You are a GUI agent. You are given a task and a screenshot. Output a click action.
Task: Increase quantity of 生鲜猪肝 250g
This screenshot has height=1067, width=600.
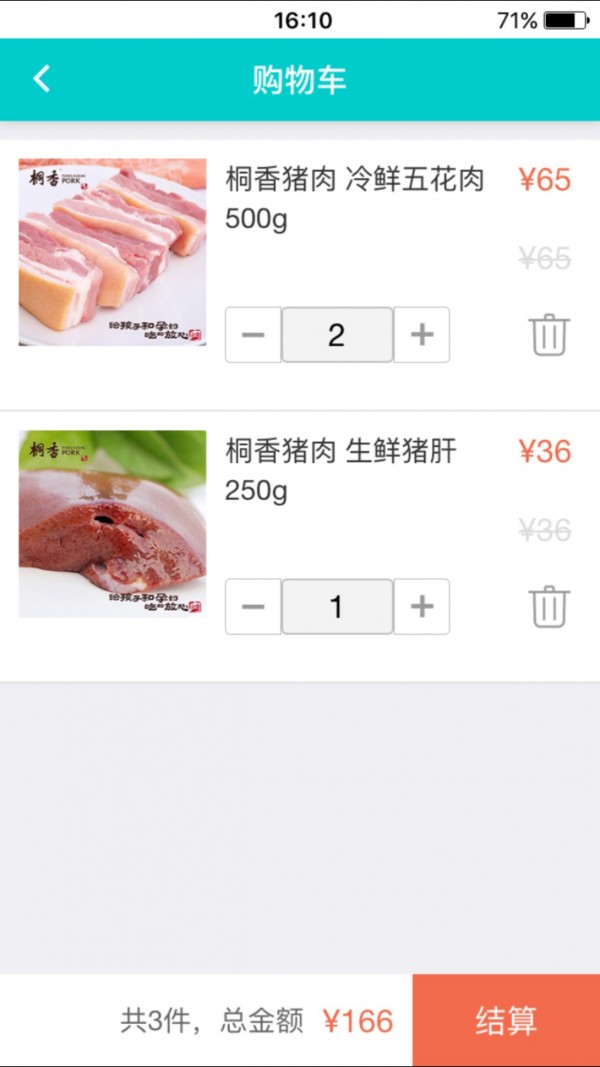(422, 607)
